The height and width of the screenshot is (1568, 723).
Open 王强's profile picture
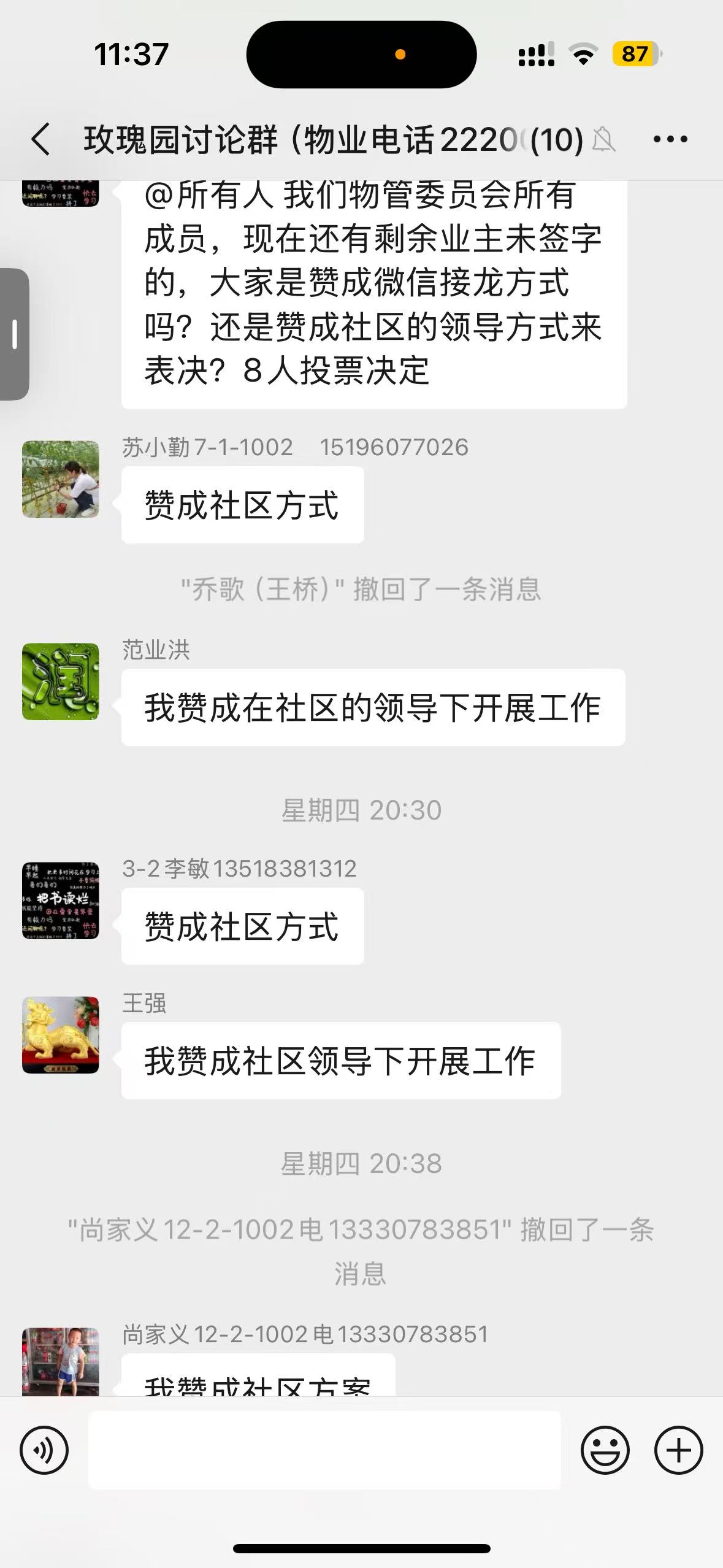click(61, 1035)
